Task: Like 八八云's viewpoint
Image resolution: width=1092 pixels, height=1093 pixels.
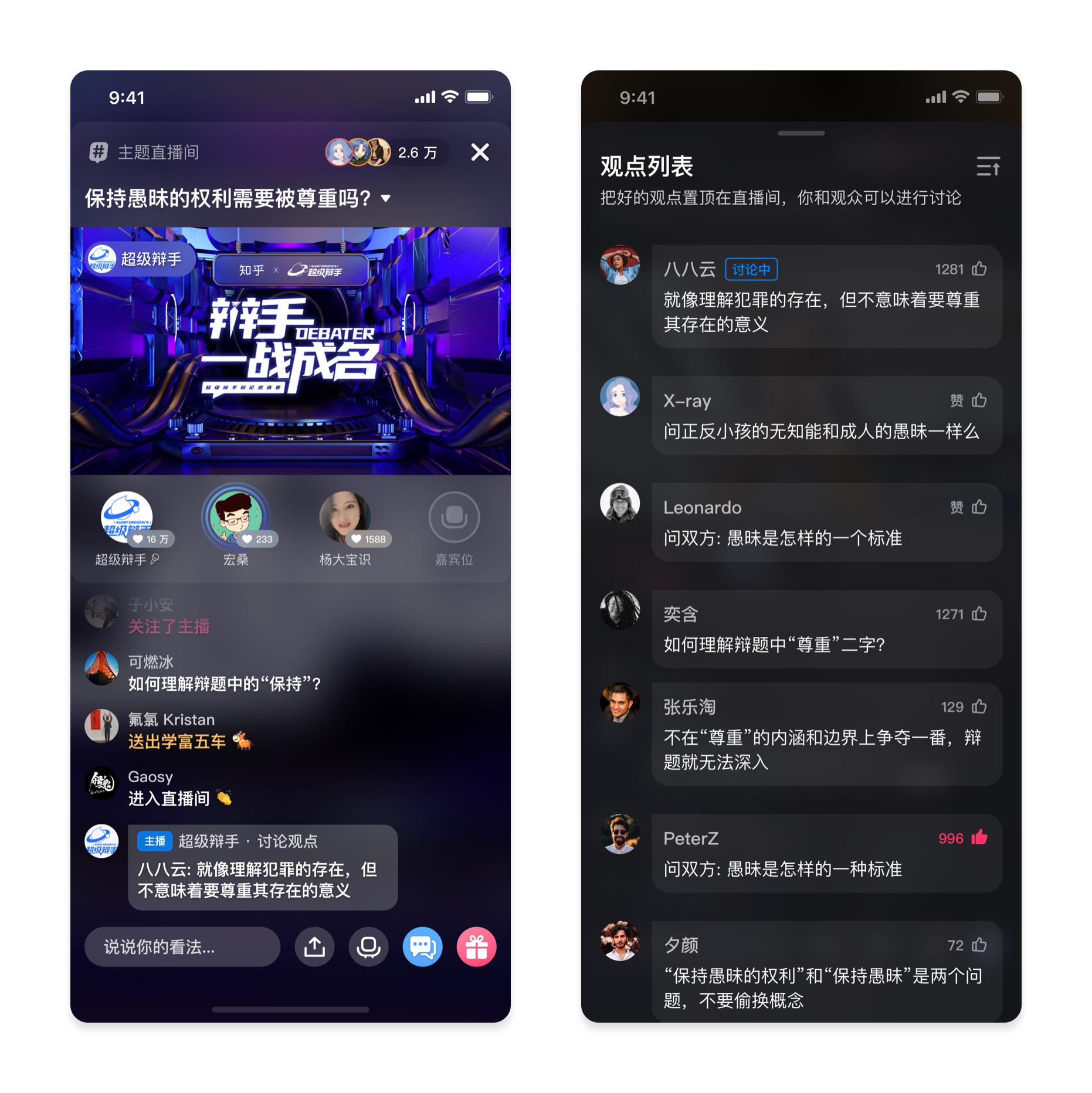Action: 979,269
